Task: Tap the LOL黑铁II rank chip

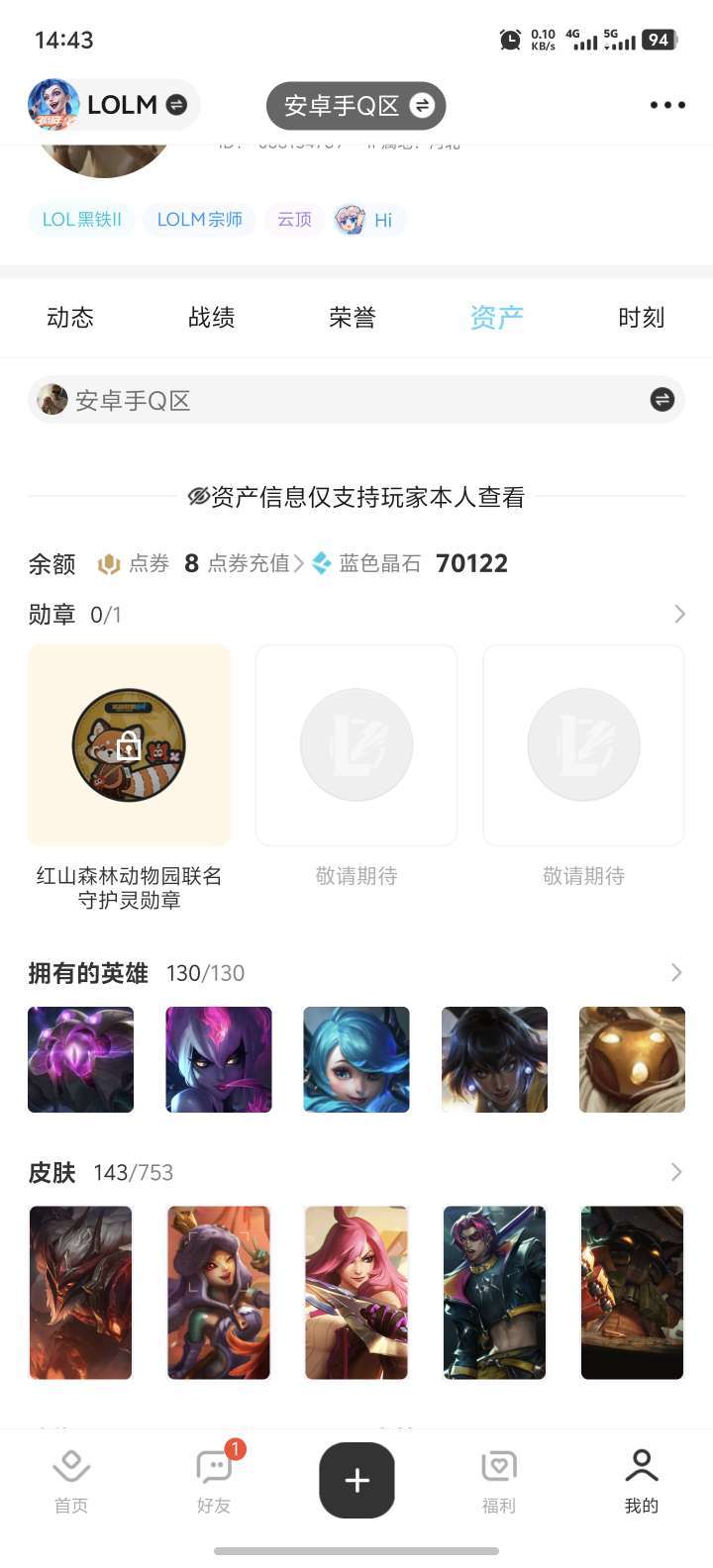Action: pos(81,220)
